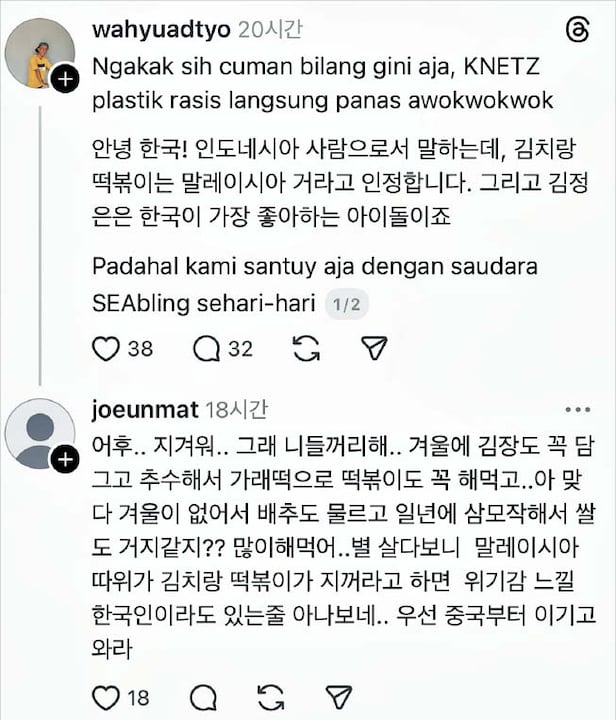Screen dimensions: 616x720
Task: Open wahyuadtyo's profile from username
Action: pos(160,30)
